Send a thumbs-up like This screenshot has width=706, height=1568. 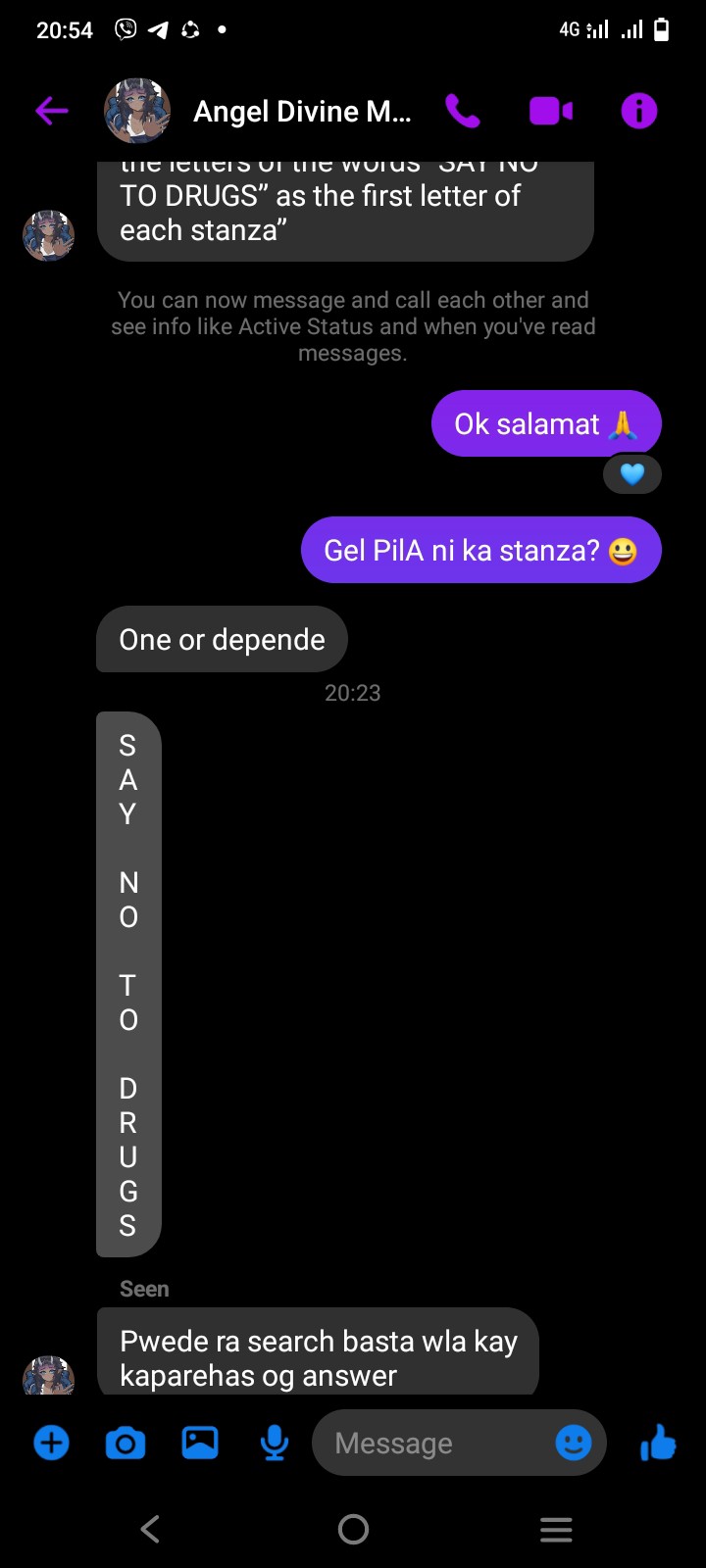(658, 1443)
